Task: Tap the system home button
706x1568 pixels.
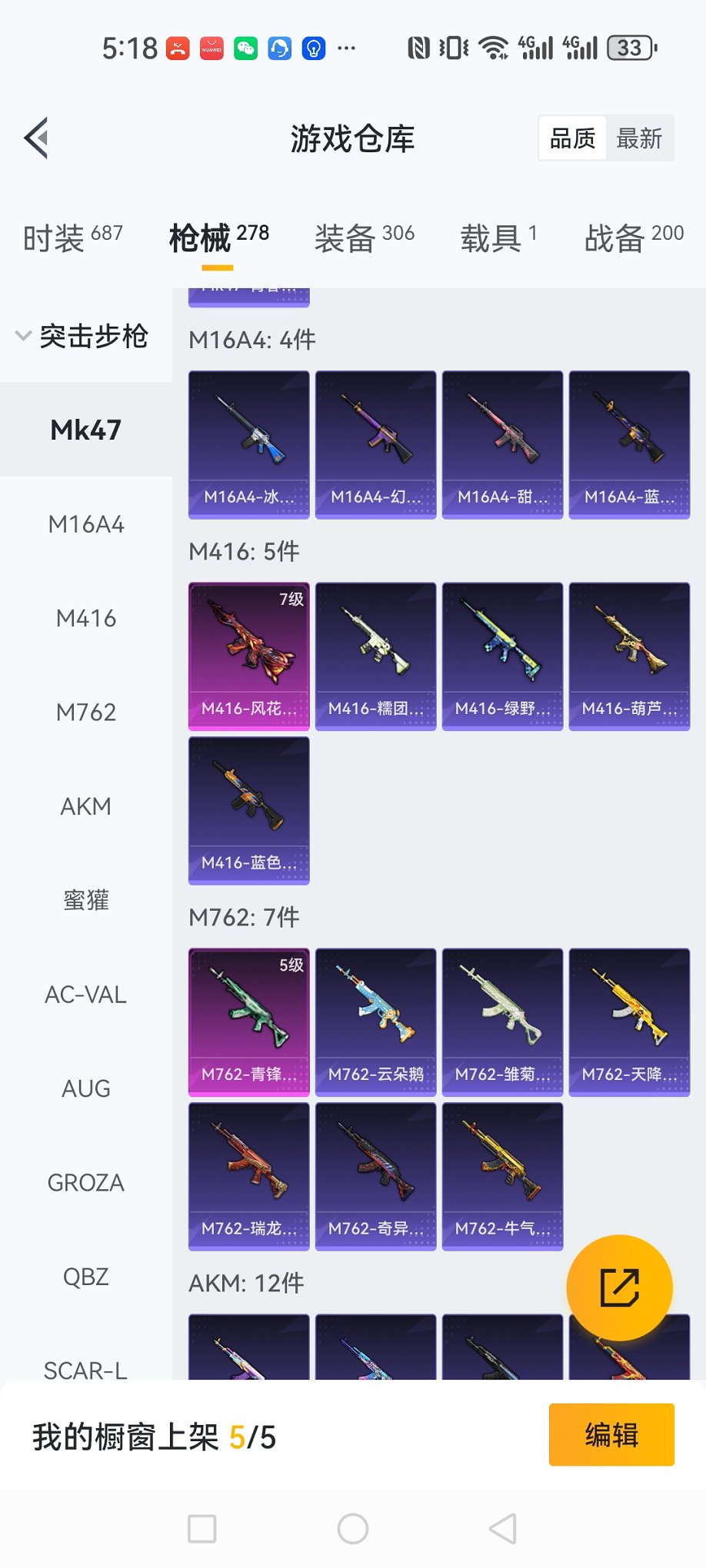Action: pos(353,1529)
